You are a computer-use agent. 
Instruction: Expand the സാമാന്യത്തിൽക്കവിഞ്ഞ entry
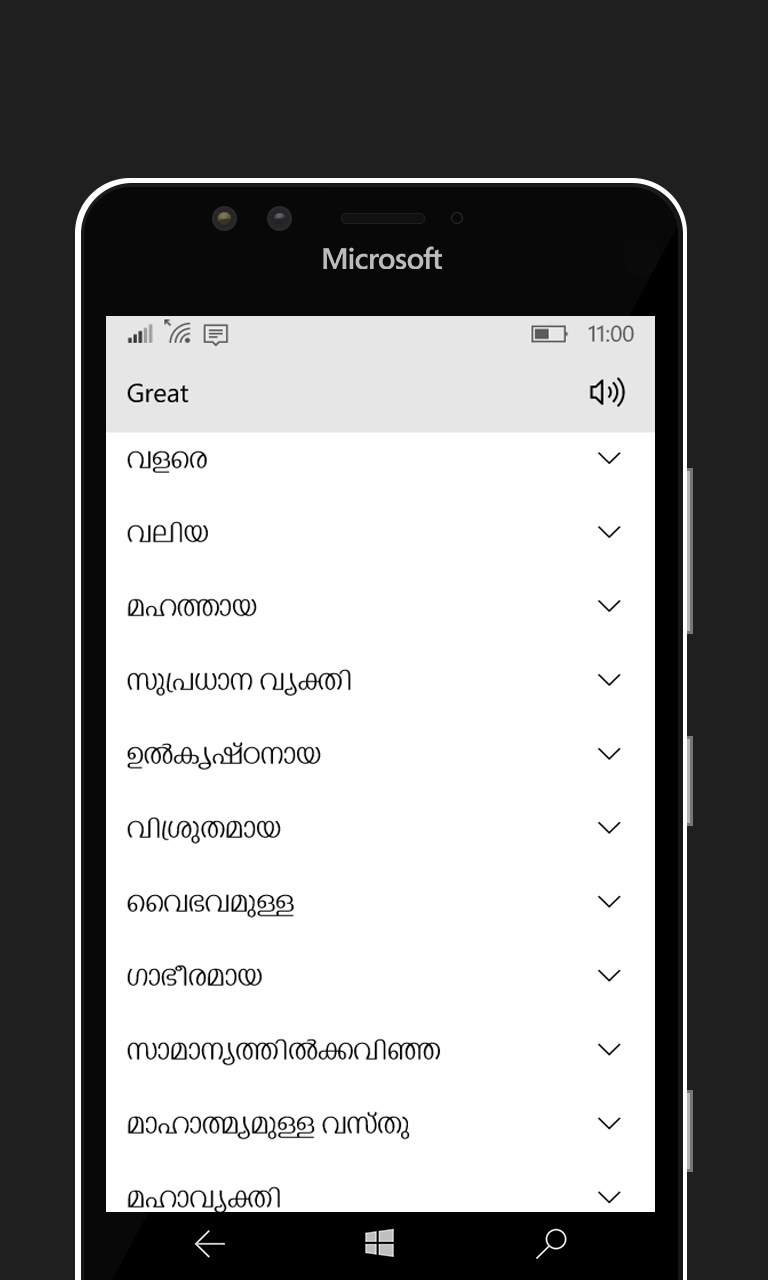tap(609, 1050)
